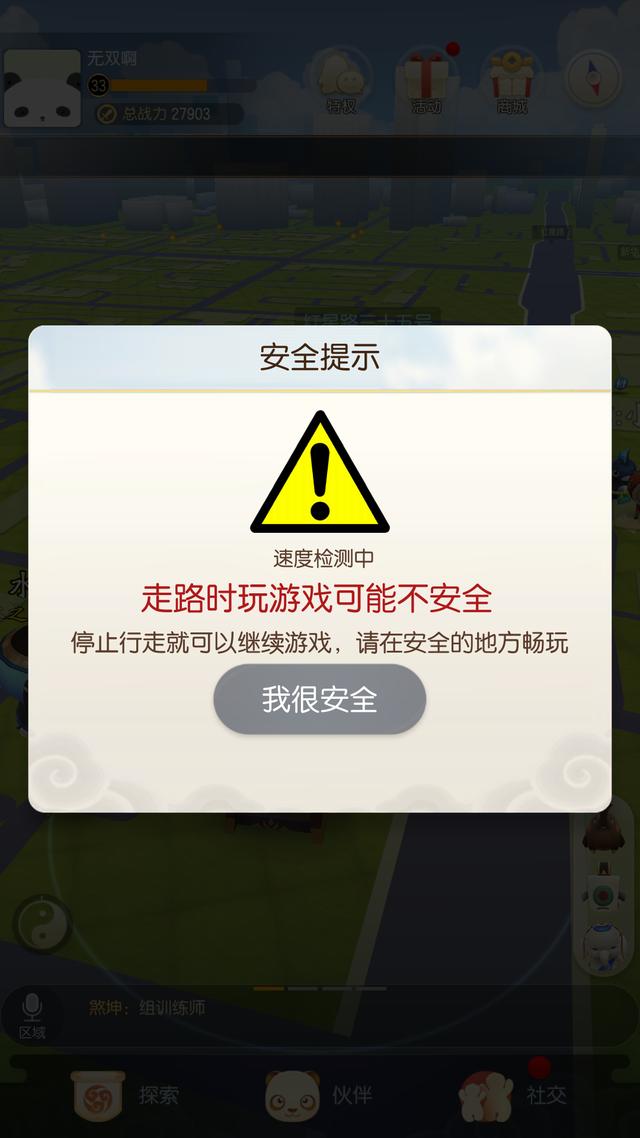Viewport: 640px width, 1138px height.
Task: Open the 商城 shop icon
Action: (511, 82)
